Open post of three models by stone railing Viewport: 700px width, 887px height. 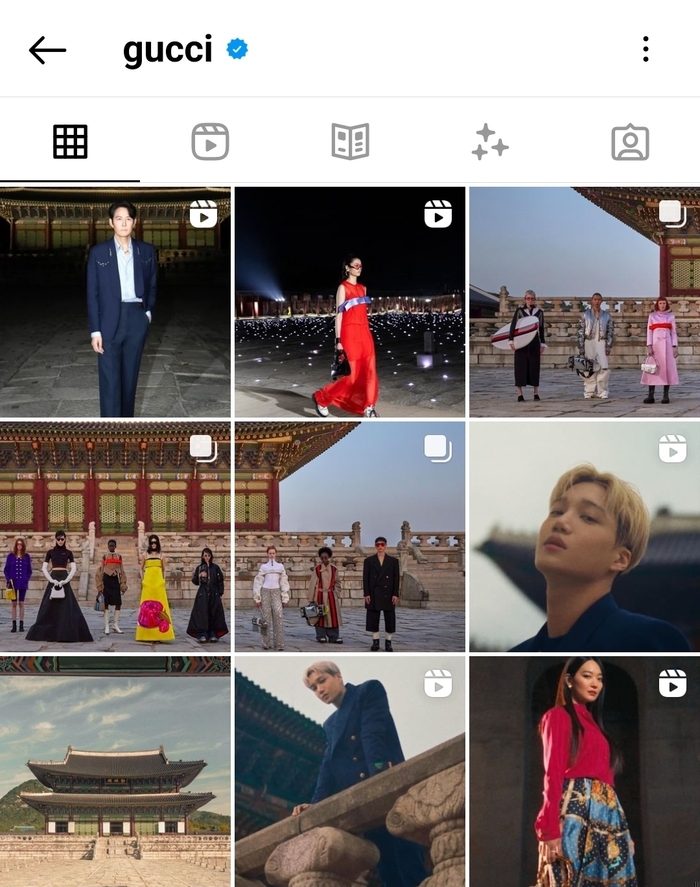point(349,536)
